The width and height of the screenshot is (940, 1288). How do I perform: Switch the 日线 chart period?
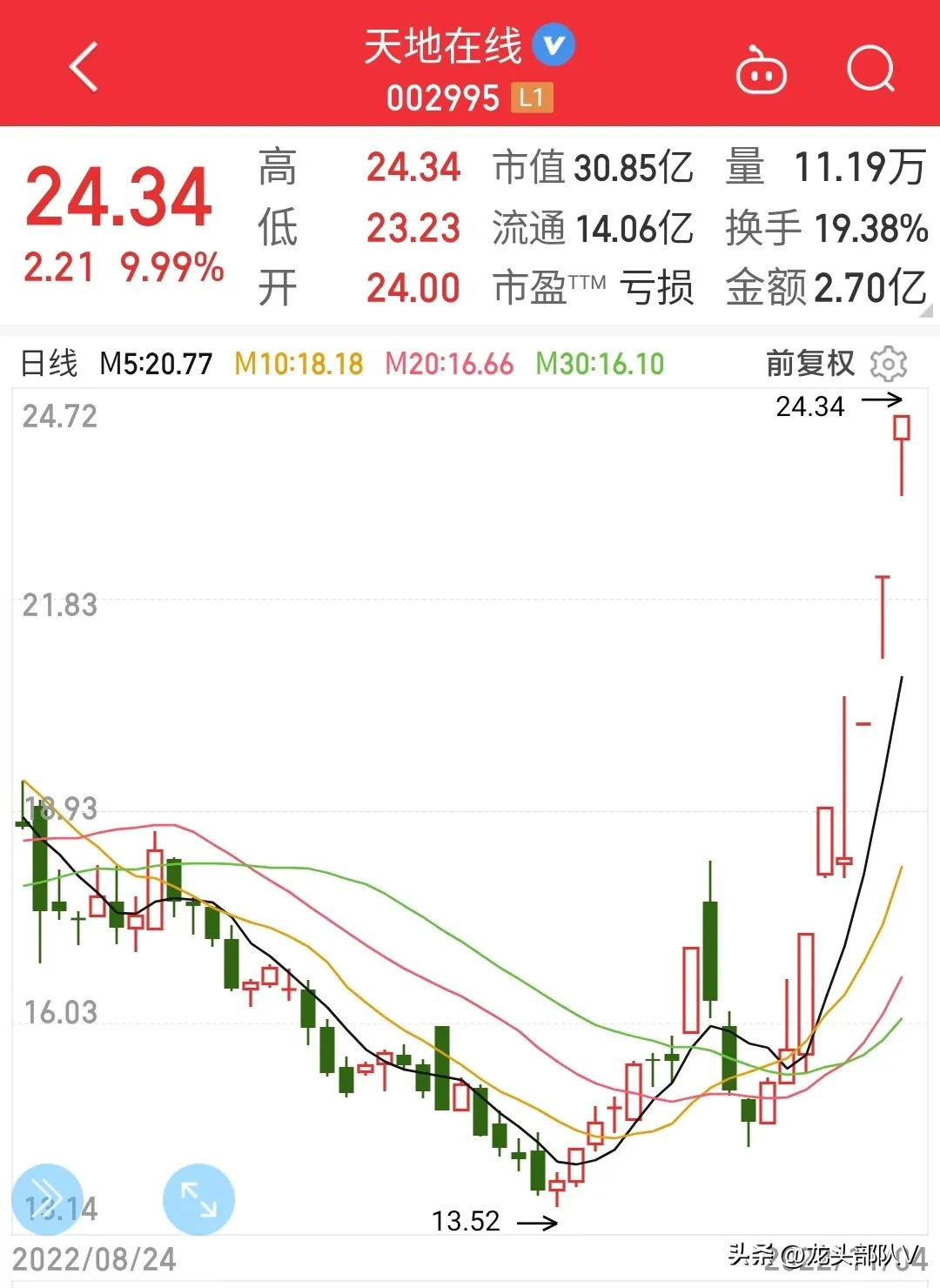[x=49, y=363]
